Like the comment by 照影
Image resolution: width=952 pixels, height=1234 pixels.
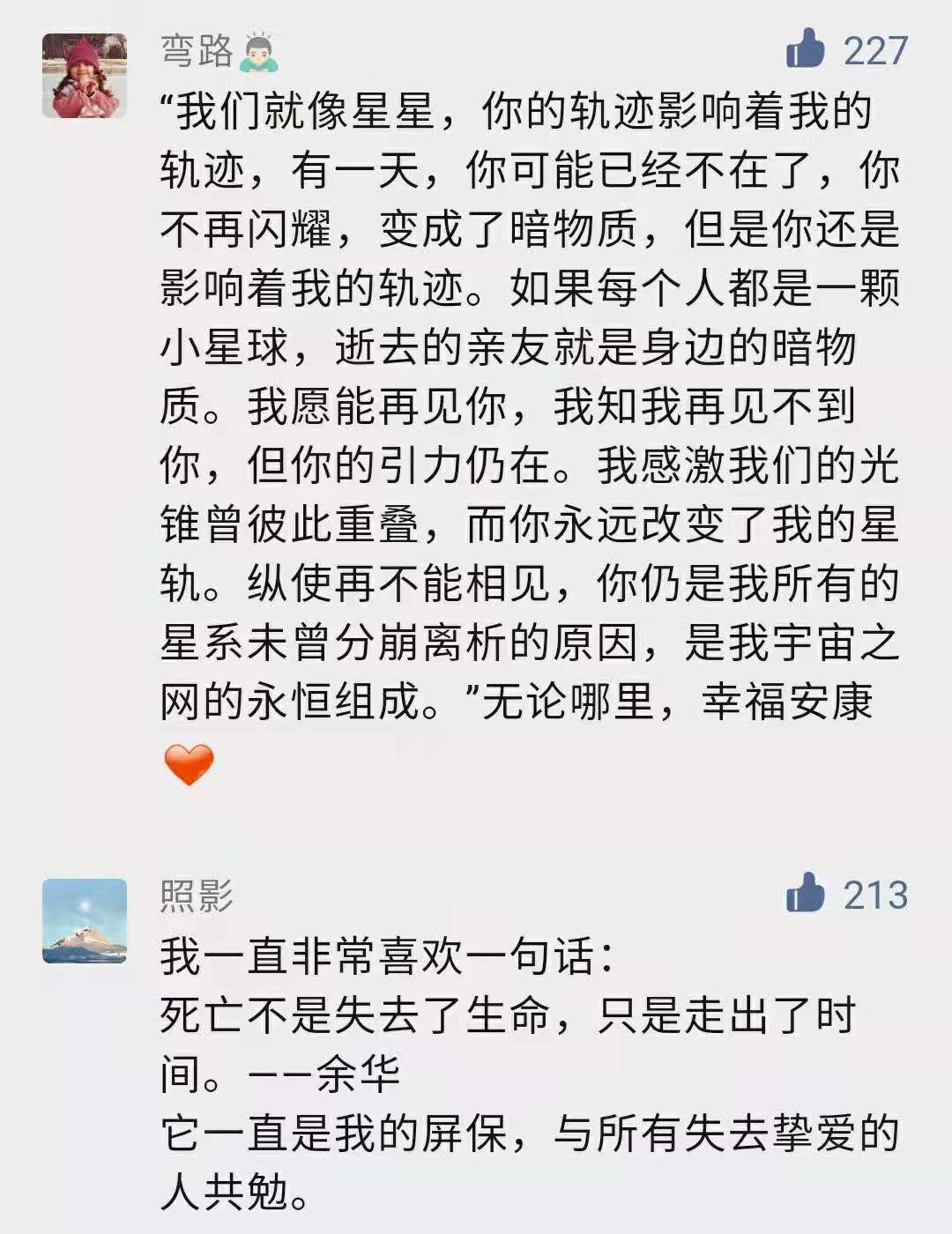coord(806,893)
